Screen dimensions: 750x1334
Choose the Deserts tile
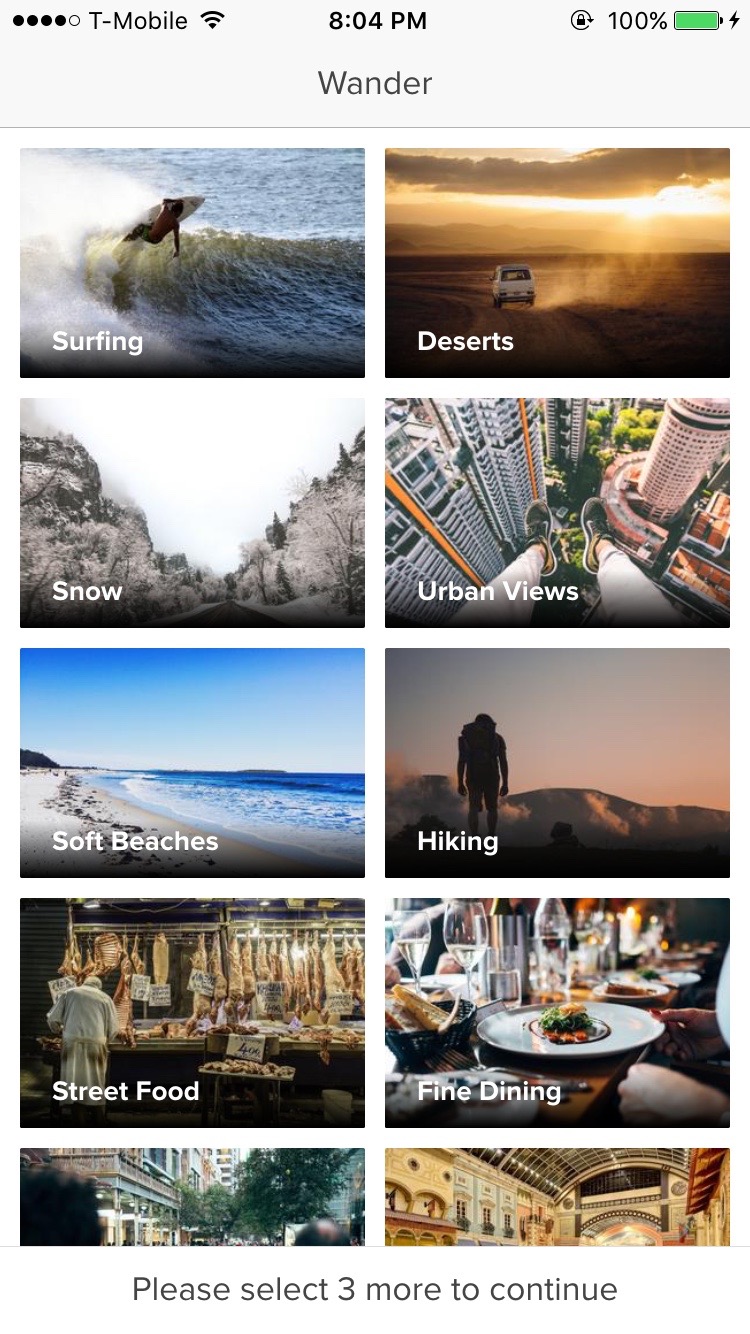click(557, 263)
